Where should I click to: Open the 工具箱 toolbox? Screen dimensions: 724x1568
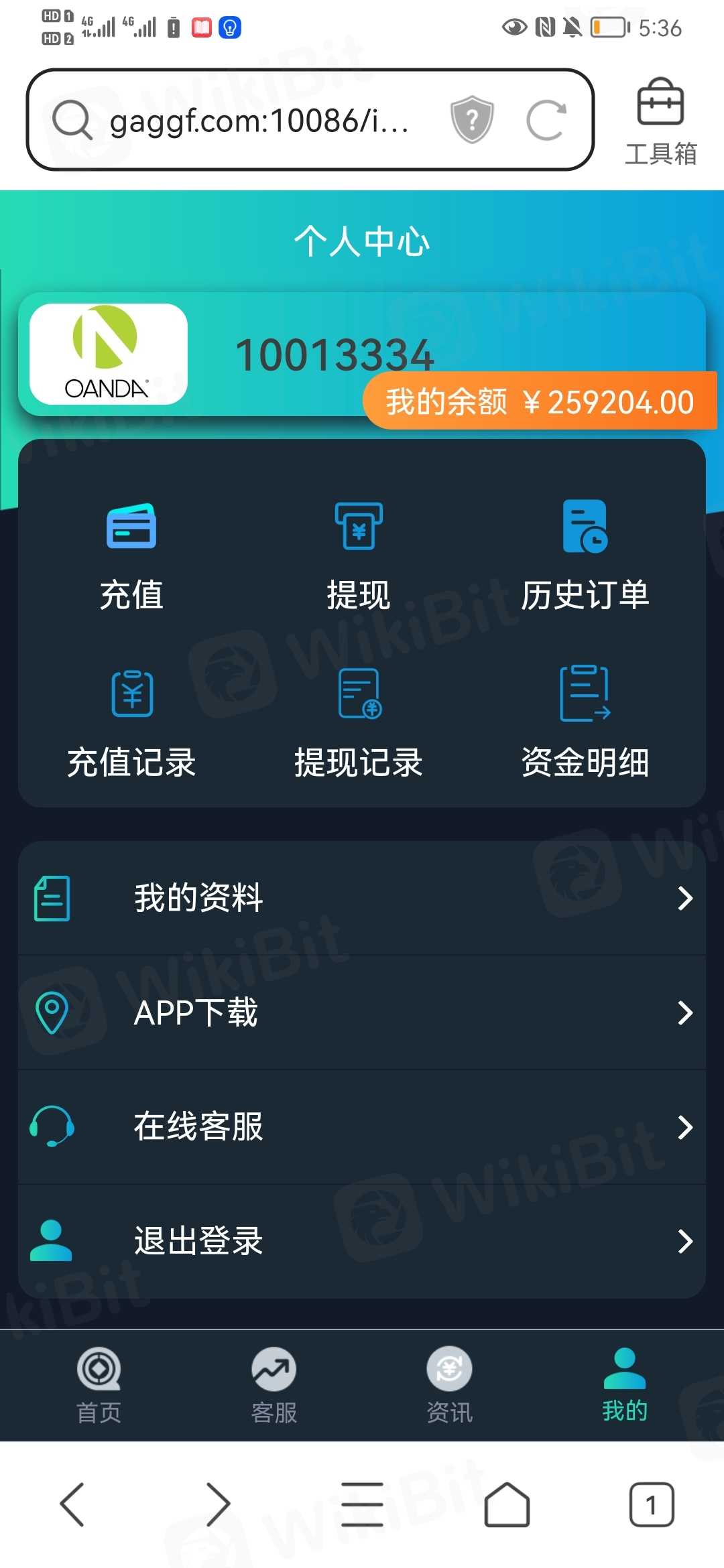click(660, 121)
